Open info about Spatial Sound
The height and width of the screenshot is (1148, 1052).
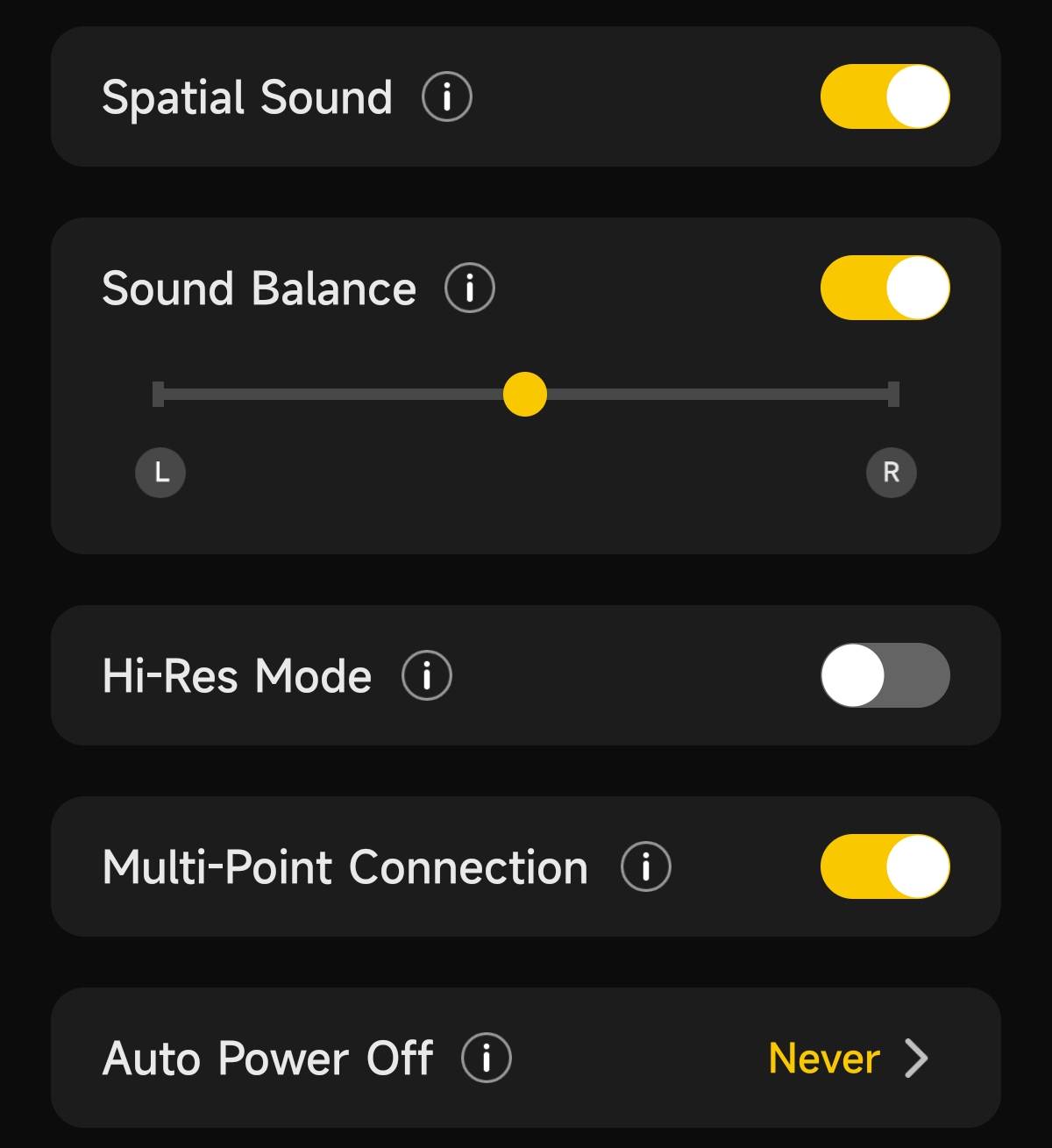point(447,96)
